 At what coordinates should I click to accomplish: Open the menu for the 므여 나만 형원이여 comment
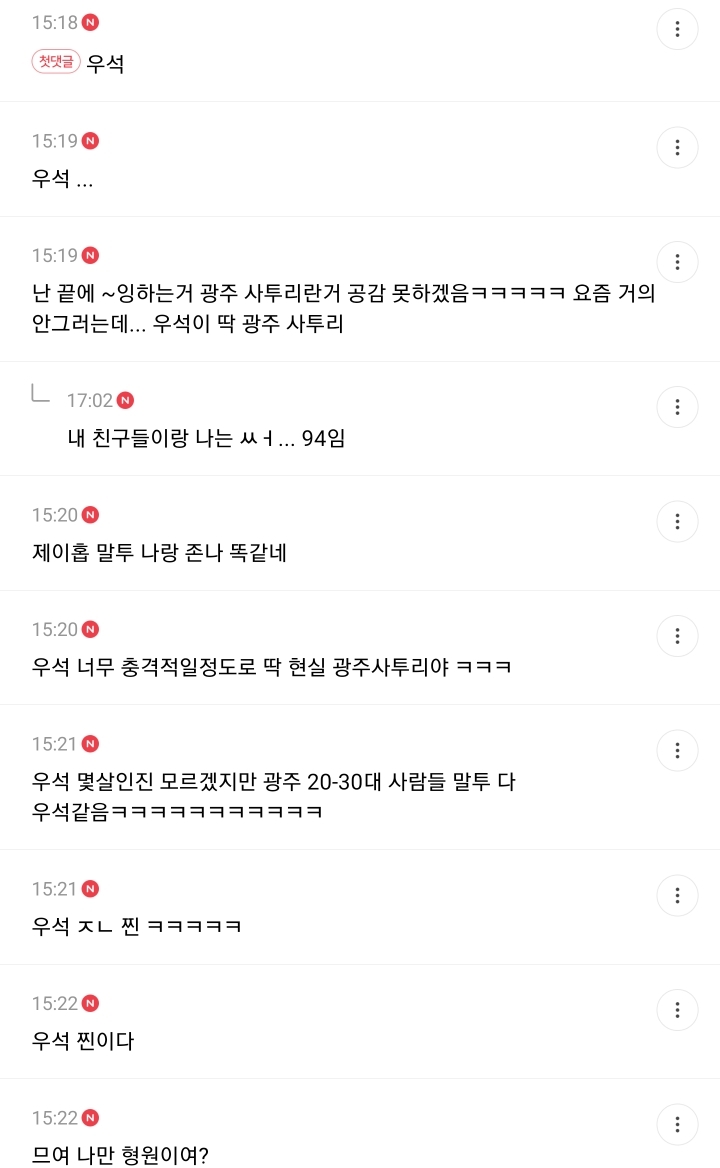point(678,1124)
